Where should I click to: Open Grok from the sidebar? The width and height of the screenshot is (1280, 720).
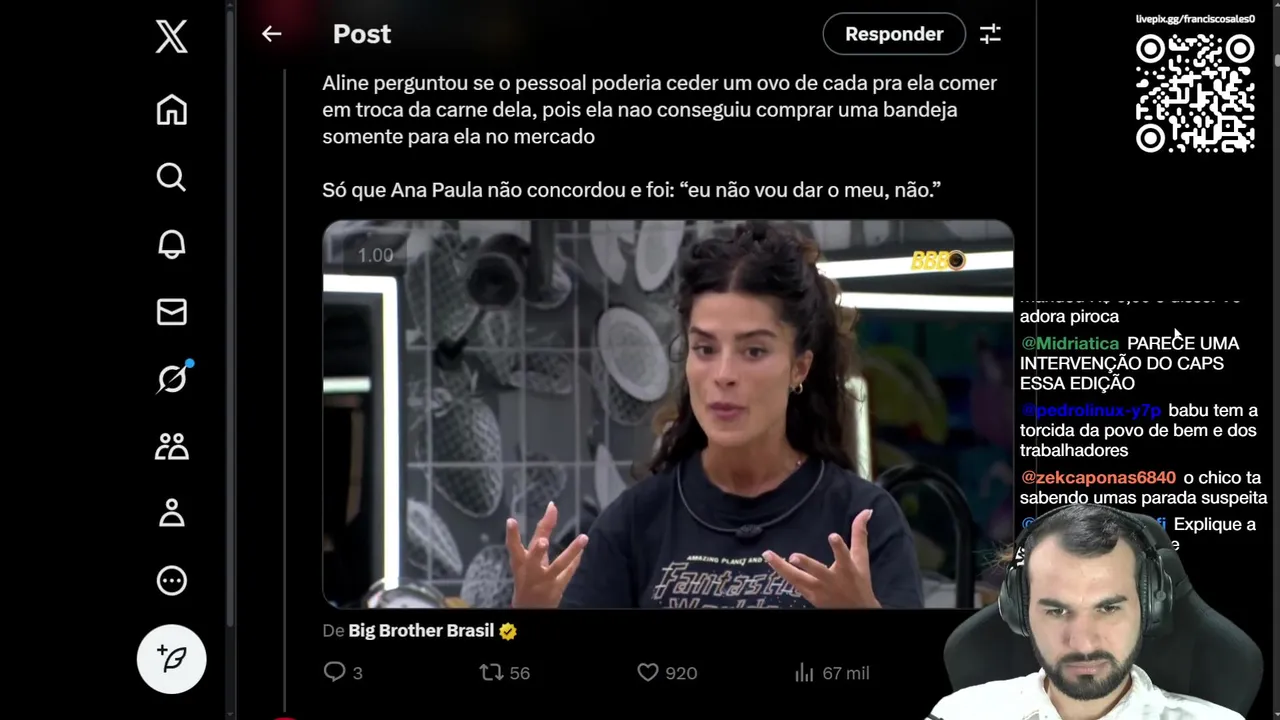pos(171,379)
